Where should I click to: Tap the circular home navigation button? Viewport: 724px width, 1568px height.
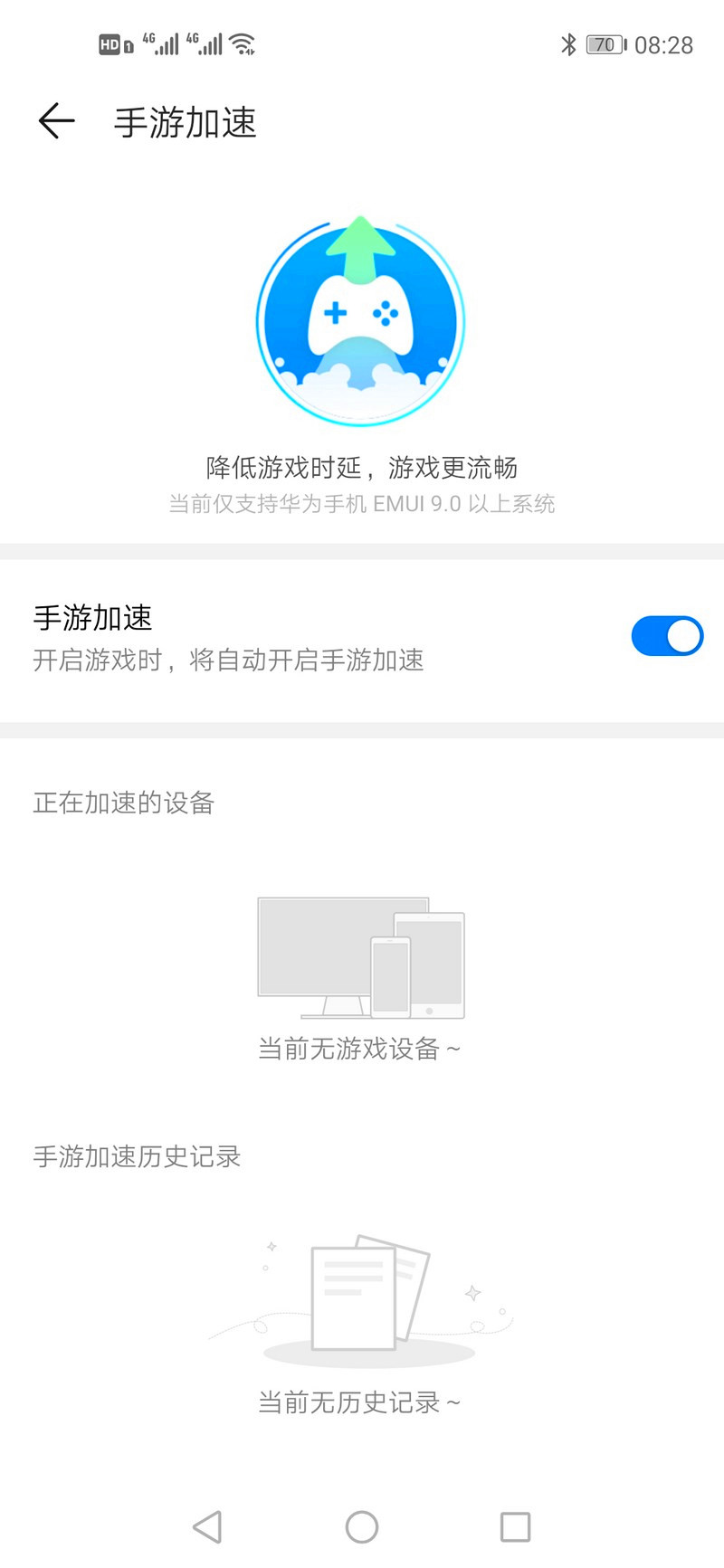(361, 1526)
